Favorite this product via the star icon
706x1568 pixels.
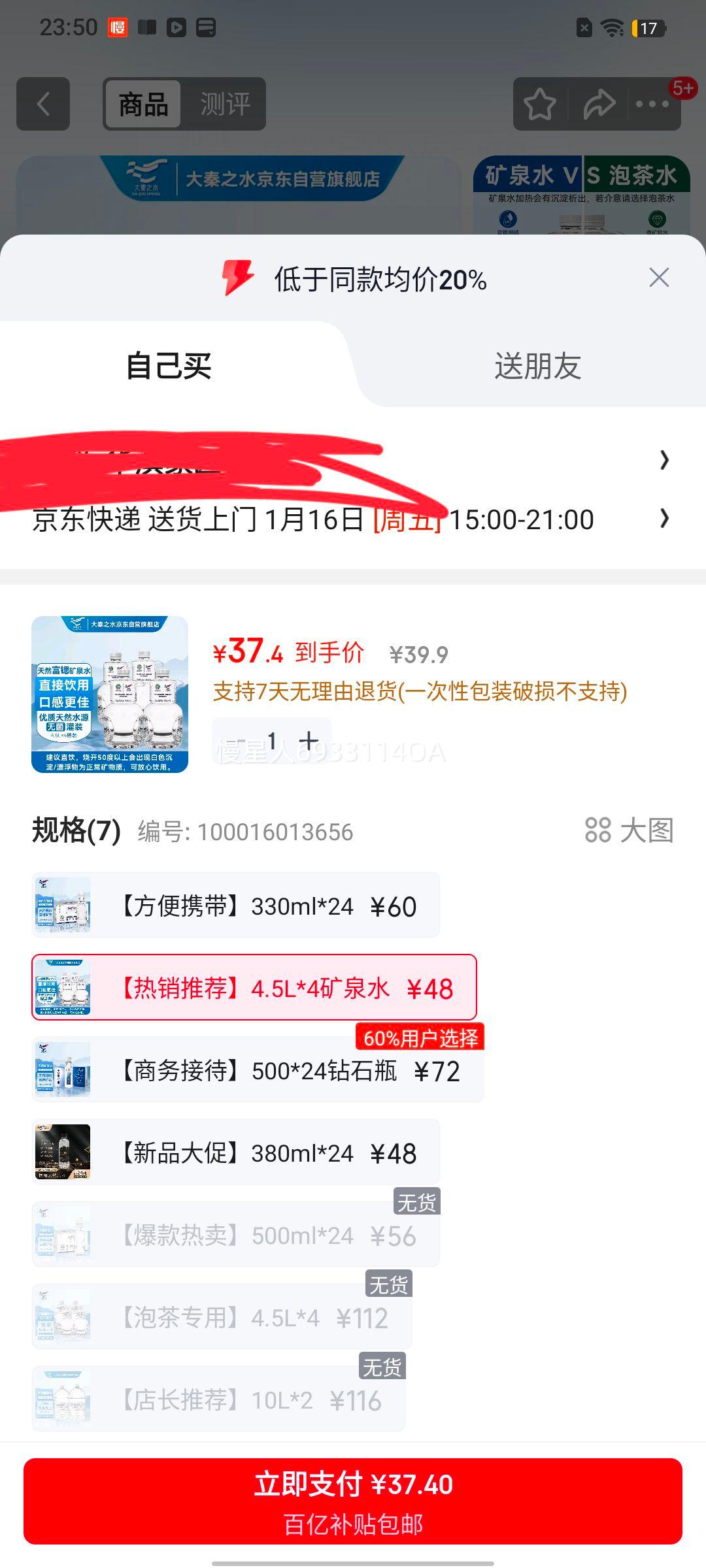[540, 105]
